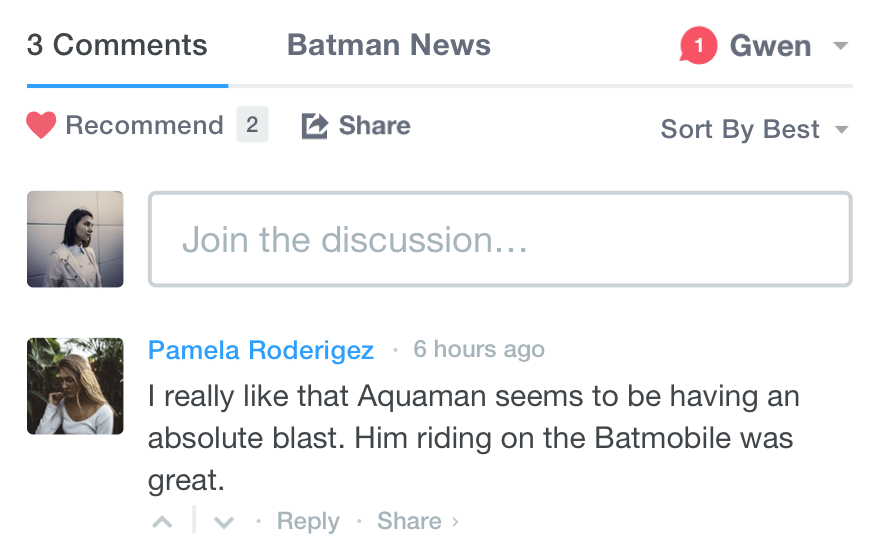
Task: Reply to Pamela Roderigez's comment
Action: (x=307, y=522)
